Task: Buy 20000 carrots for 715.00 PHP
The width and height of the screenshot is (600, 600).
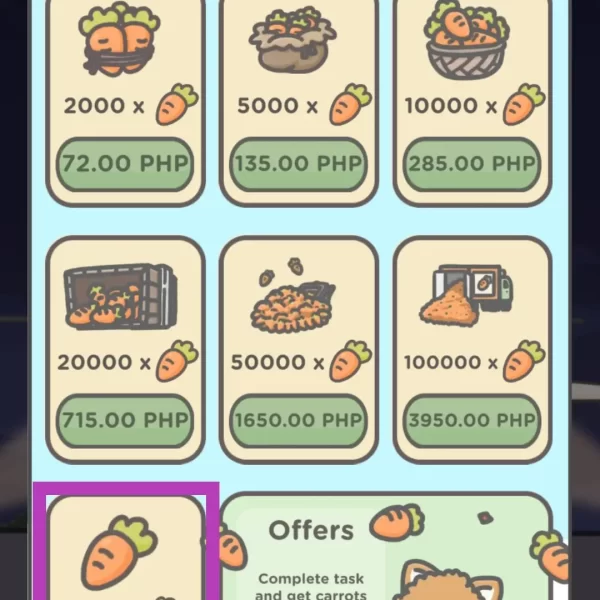Action: point(125,420)
